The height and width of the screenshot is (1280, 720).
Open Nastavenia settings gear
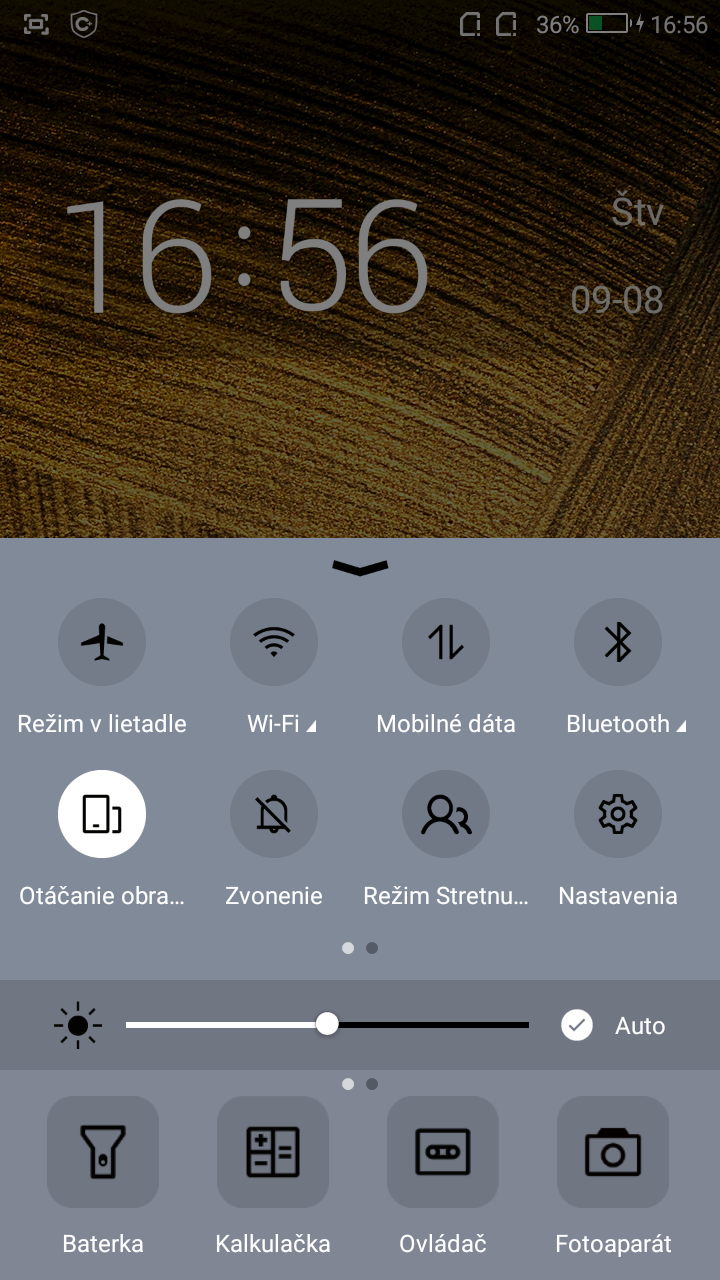coord(618,814)
